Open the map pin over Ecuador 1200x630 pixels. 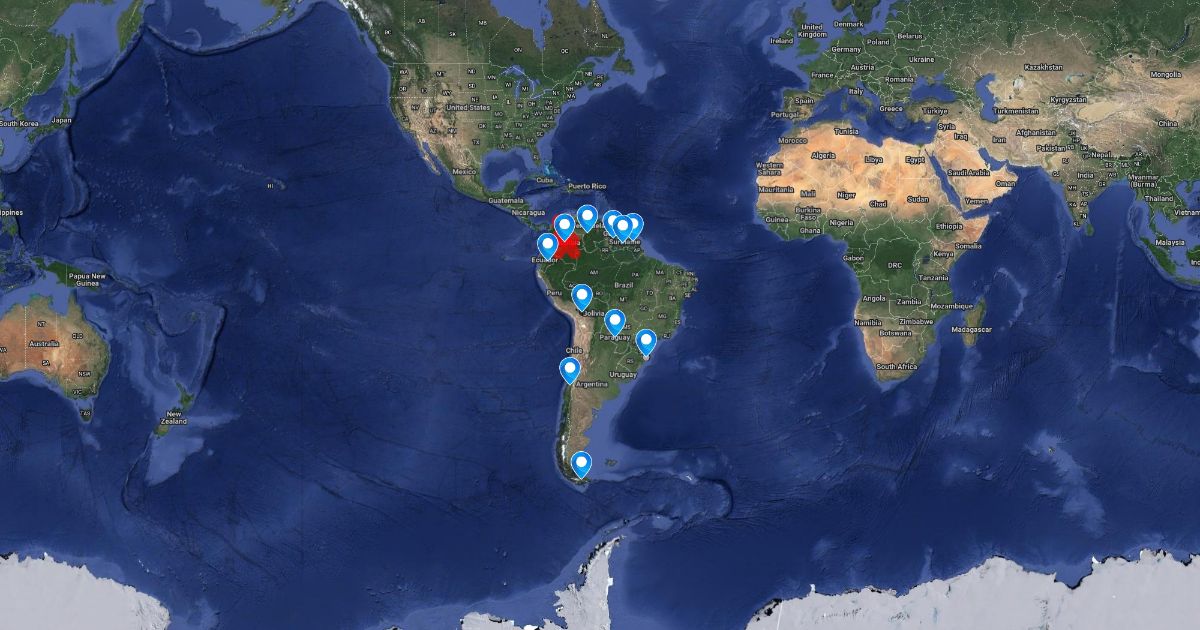point(547,244)
